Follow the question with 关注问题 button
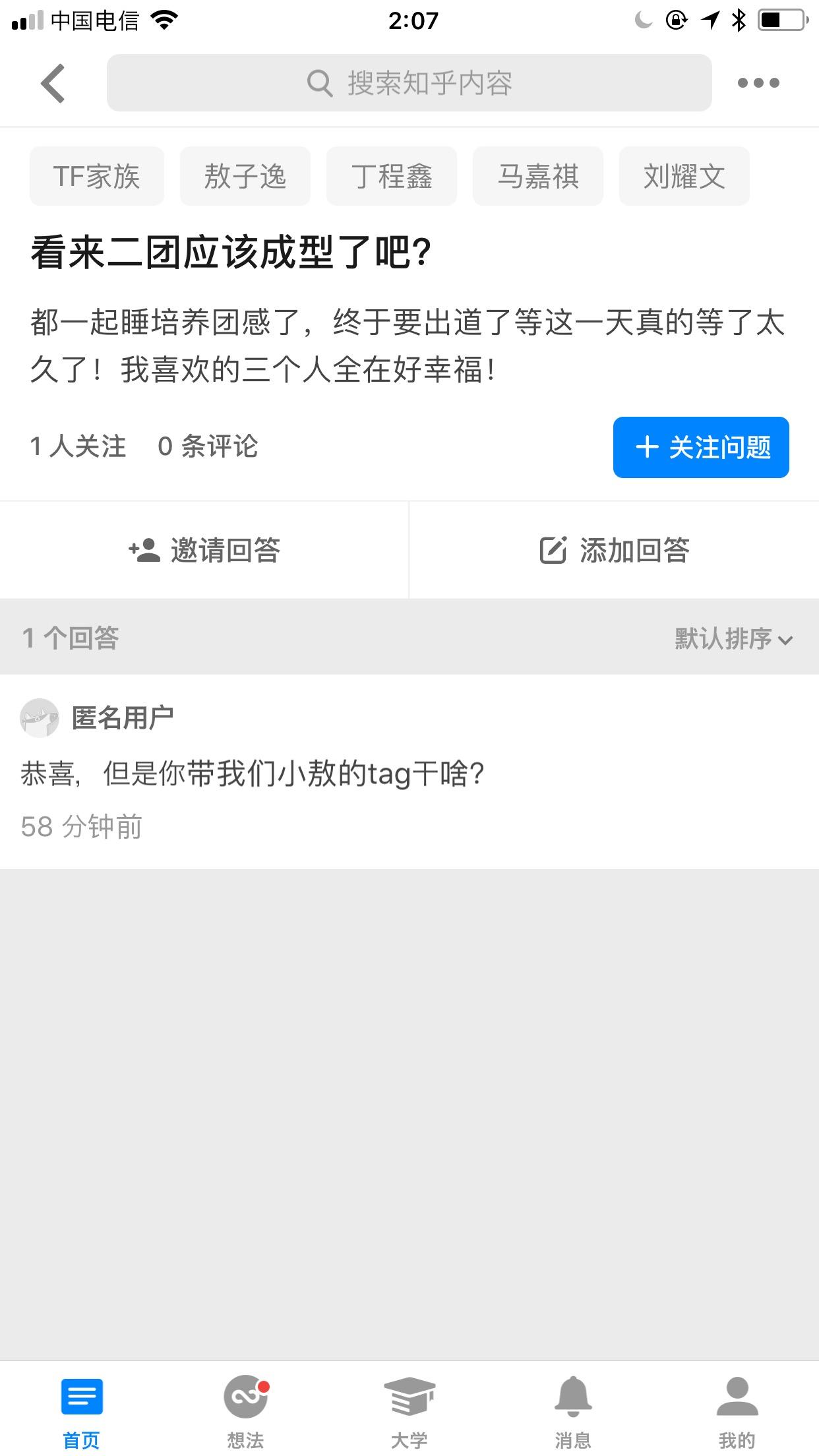Screen dimensions: 819x1456 click(x=701, y=447)
